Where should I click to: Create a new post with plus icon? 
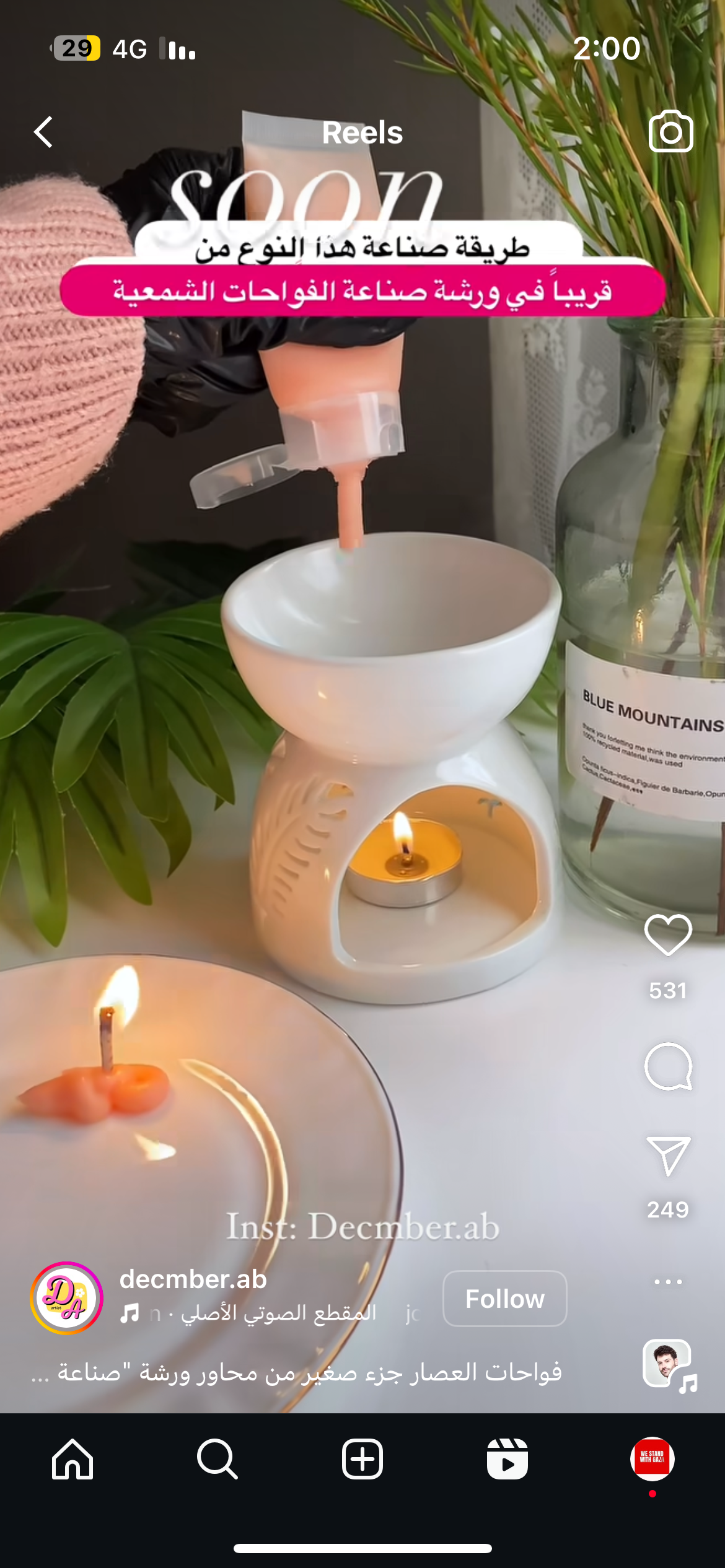pyautogui.click(x=362, y=1459)
